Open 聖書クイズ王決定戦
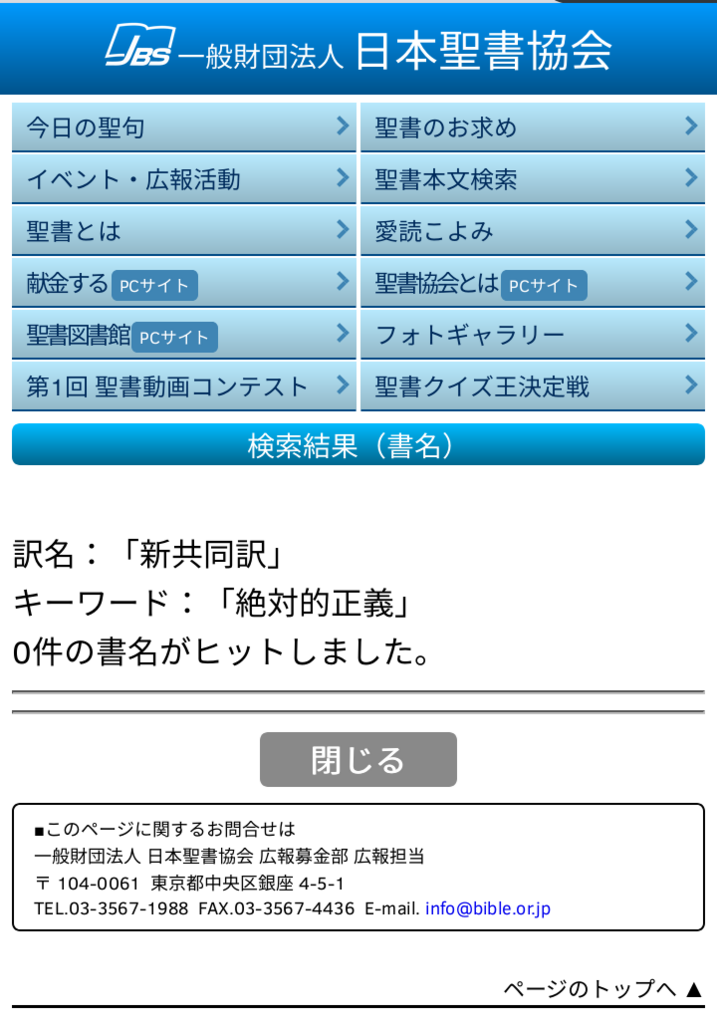 tap(532, 387)
